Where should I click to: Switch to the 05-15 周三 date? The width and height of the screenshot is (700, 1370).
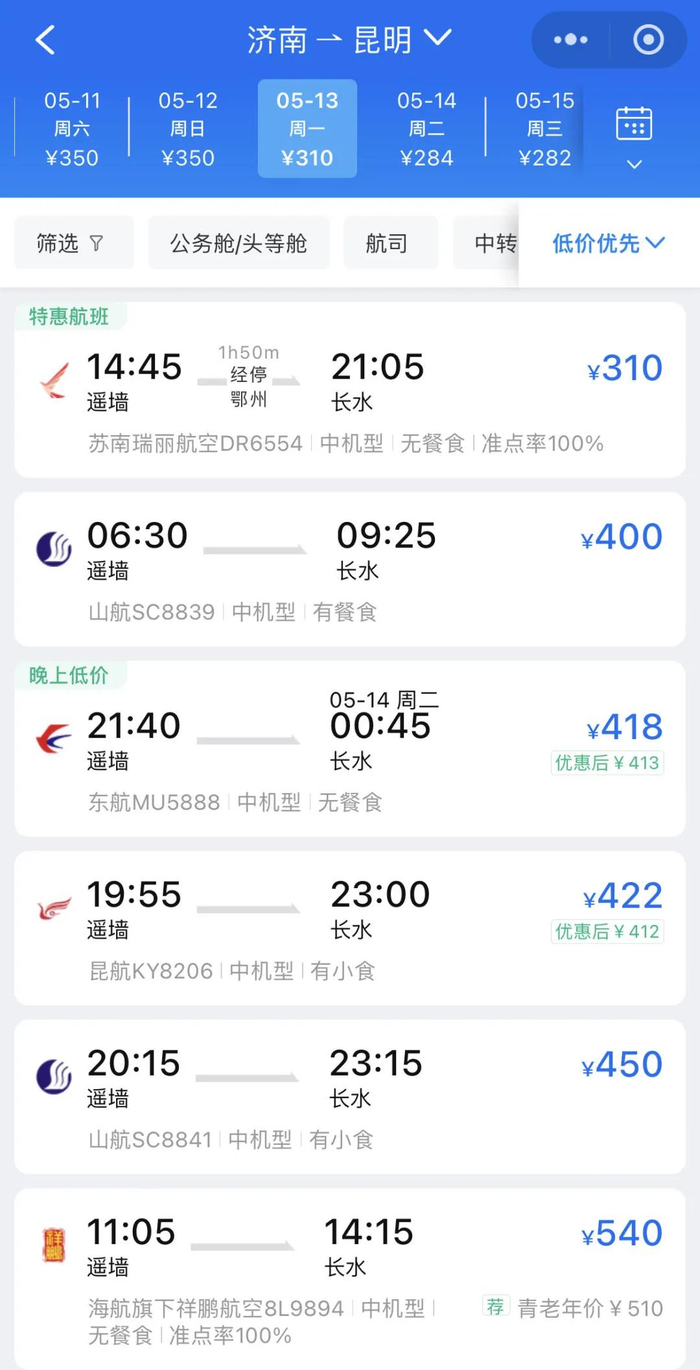545,129
